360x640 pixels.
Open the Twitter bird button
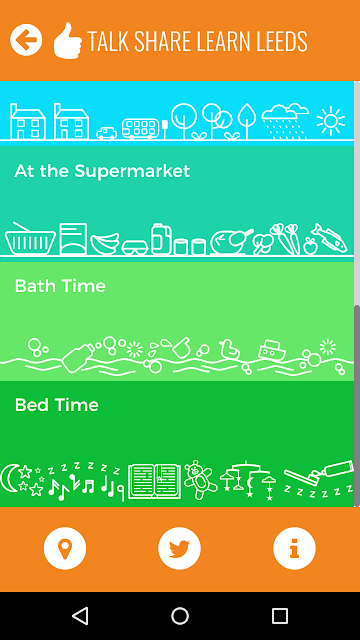point(180,548)
